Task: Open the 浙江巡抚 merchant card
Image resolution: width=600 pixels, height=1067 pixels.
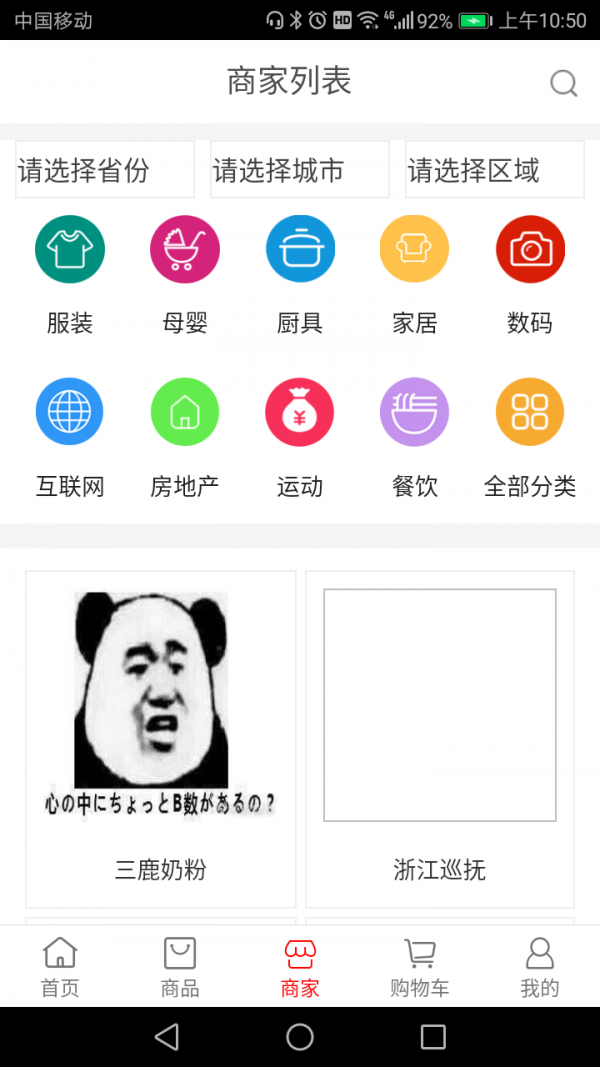Action: (x=440, y=738)
